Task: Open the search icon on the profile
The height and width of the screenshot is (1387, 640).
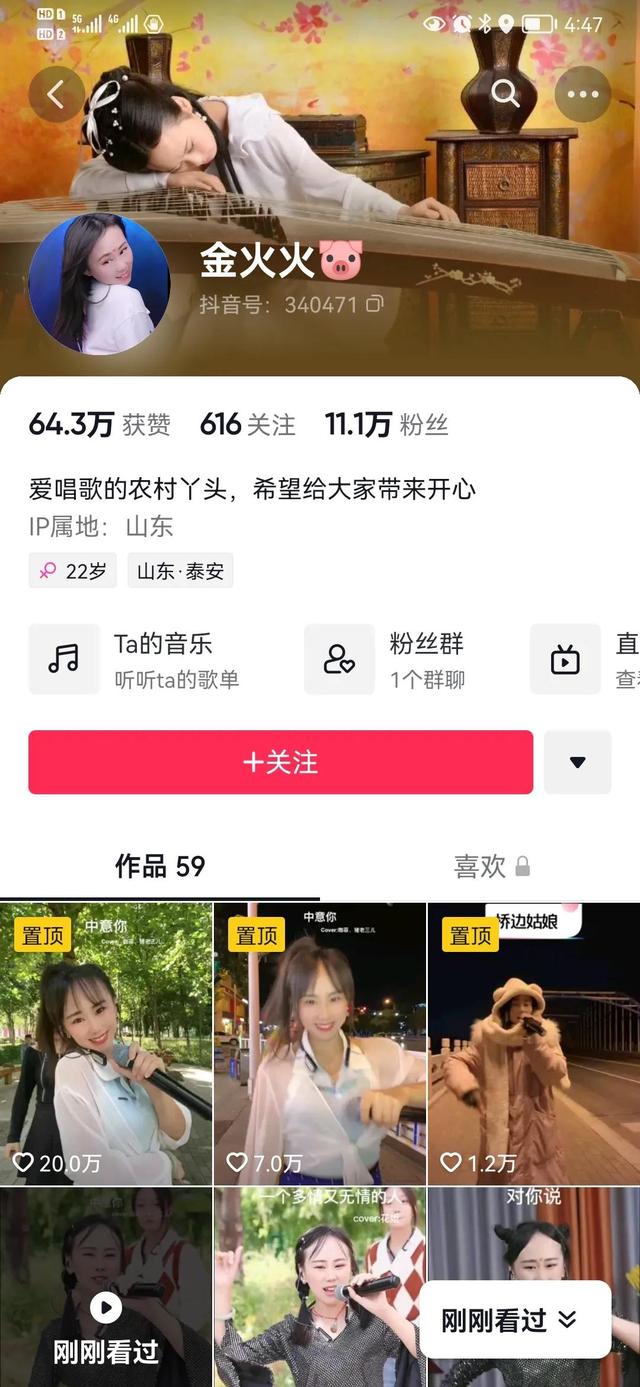Action: pos(506,95)
